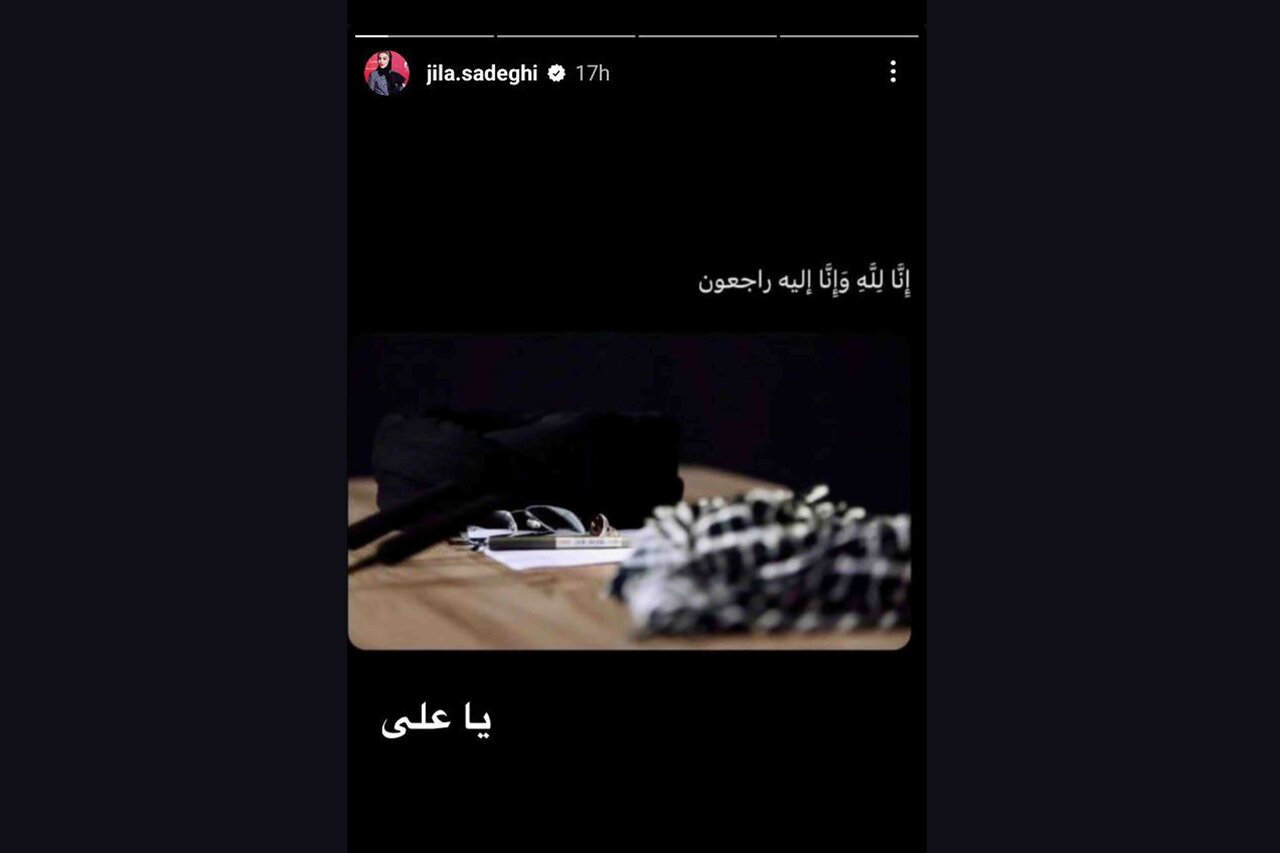Tap the jila.sadeghi username

(x=481, y=74)
